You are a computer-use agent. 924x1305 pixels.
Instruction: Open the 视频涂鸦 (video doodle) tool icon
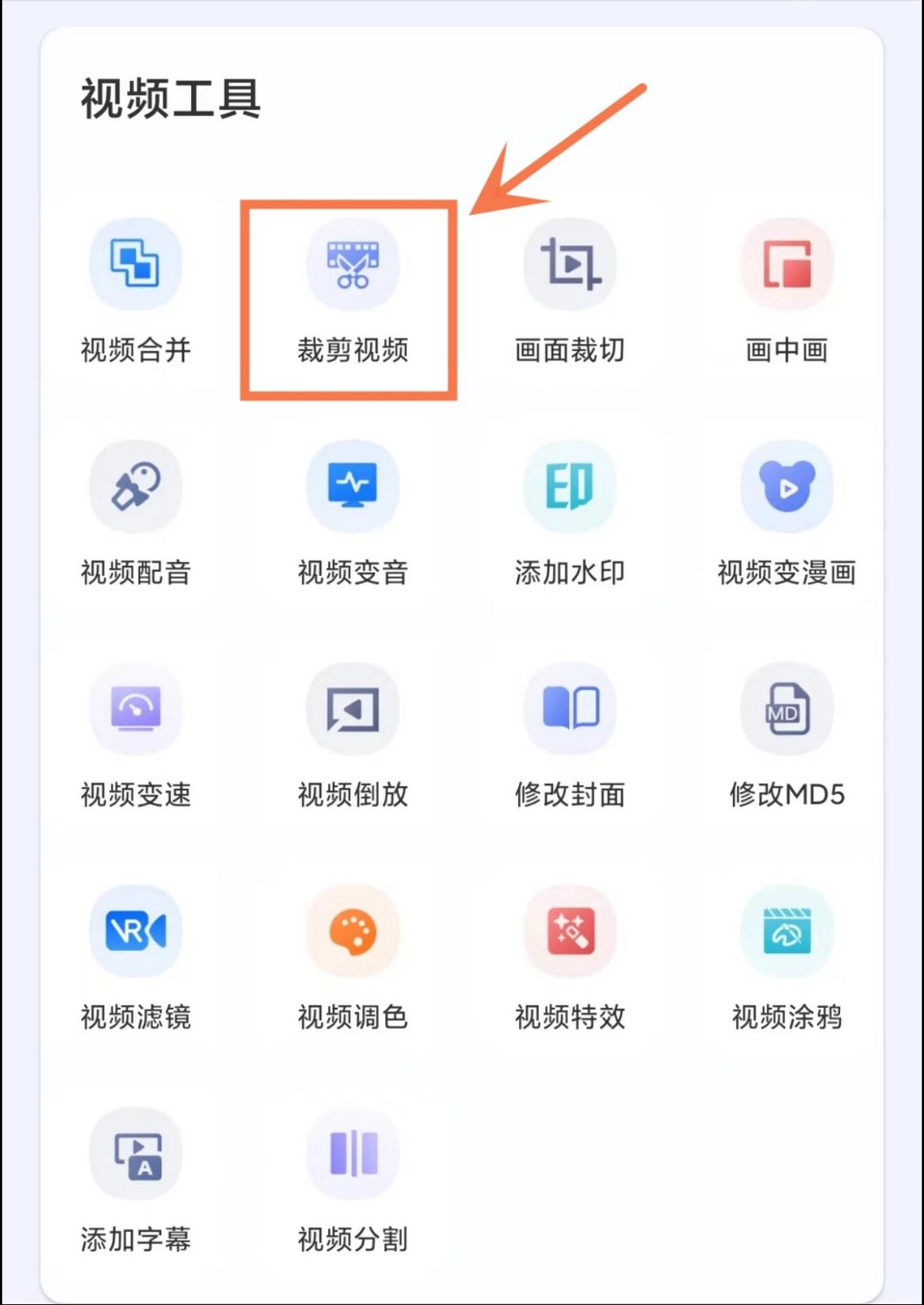pyautogui.click(x=787, y=932)
